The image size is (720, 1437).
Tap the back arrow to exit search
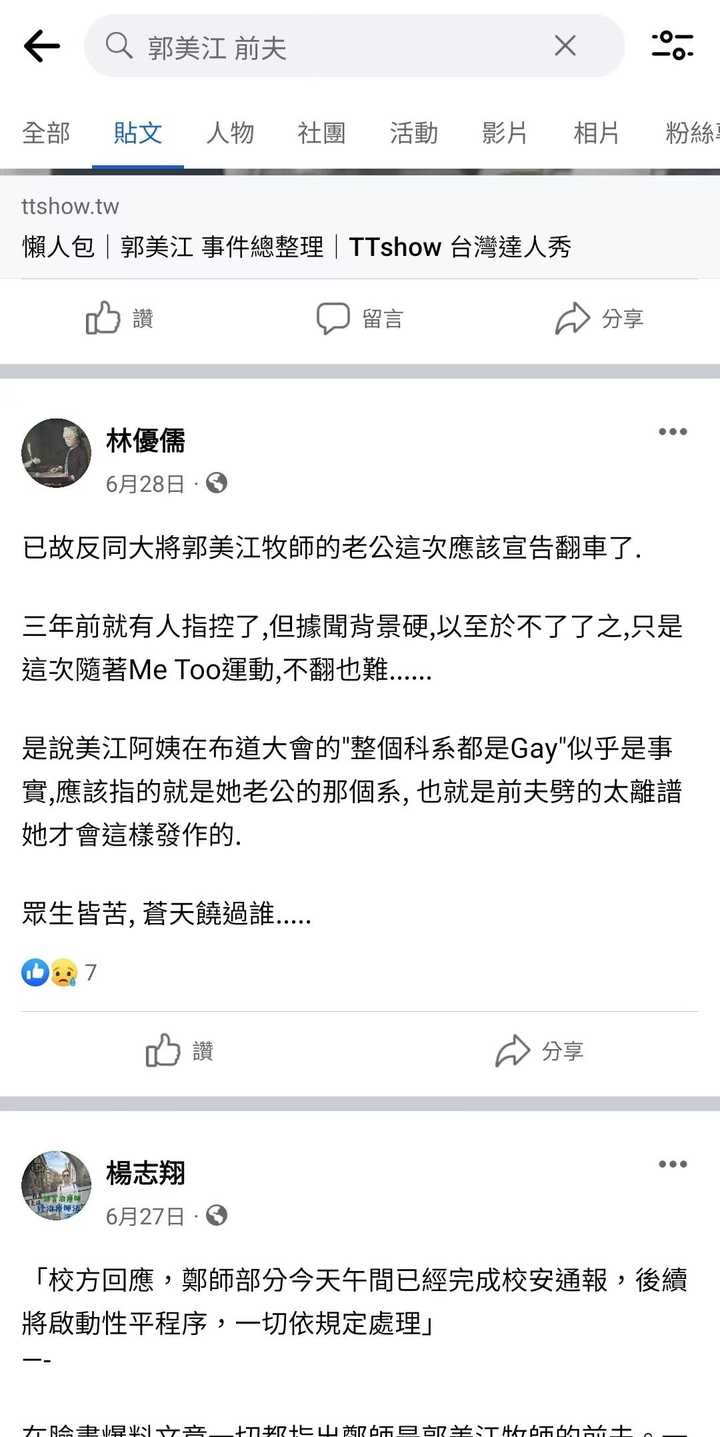coord(42,46)
